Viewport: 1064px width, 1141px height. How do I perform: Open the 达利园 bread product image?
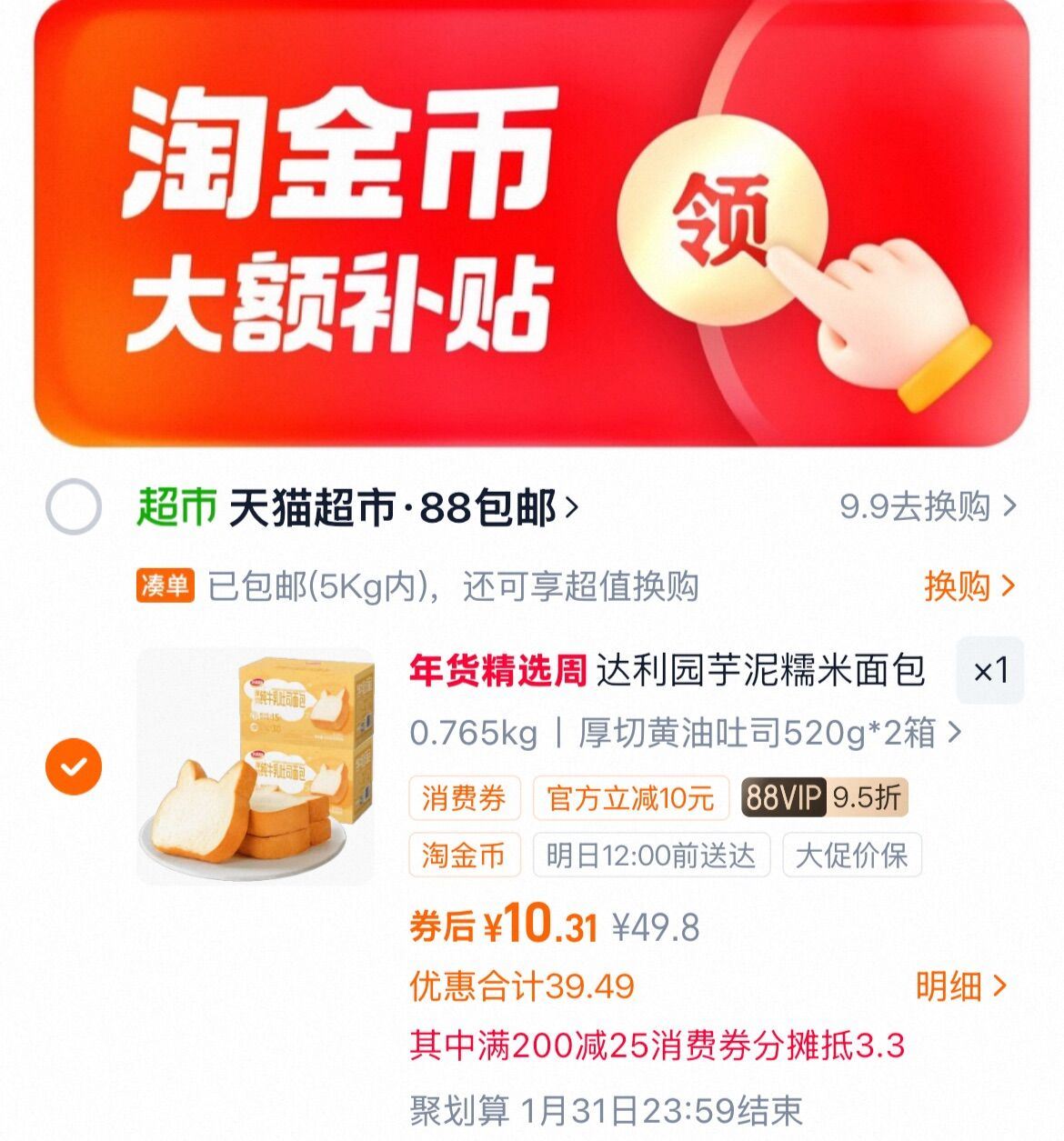point(256,766)
